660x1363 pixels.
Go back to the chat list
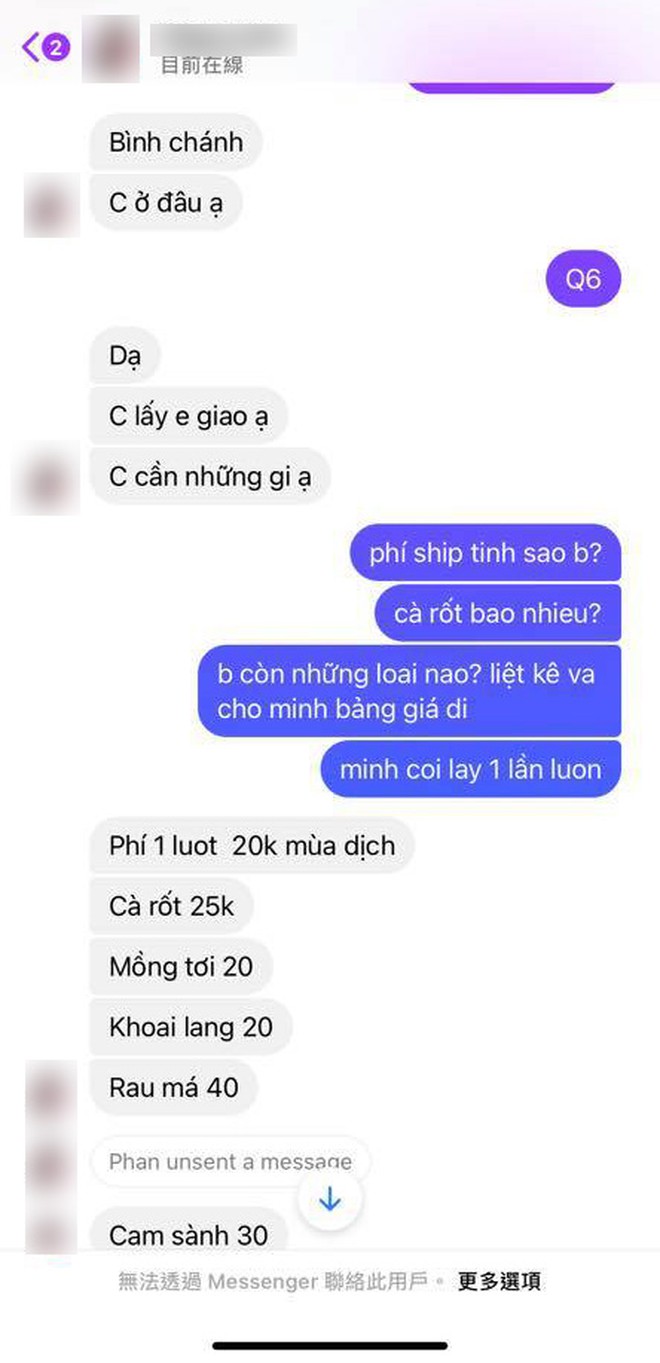[45, 46]
